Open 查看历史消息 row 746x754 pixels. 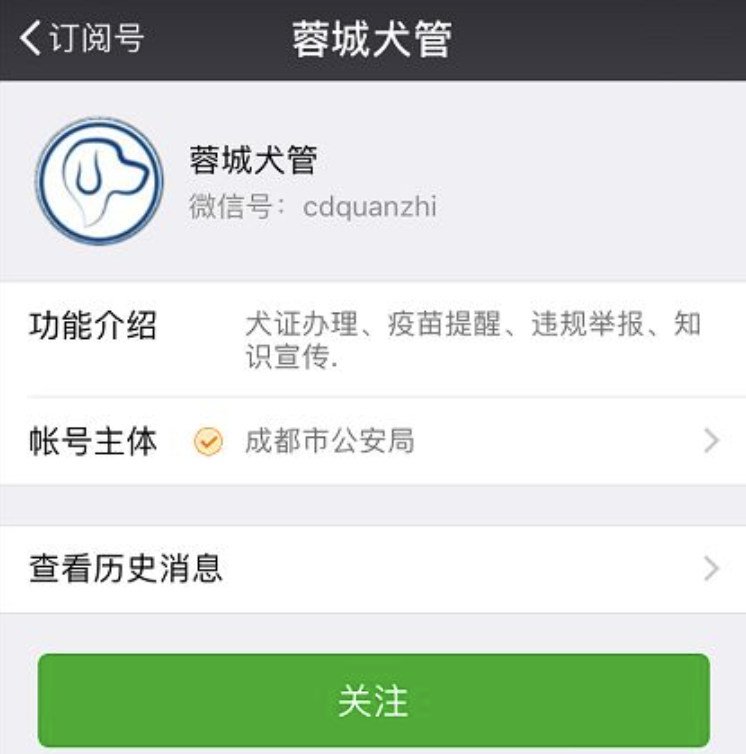[372, 569]
